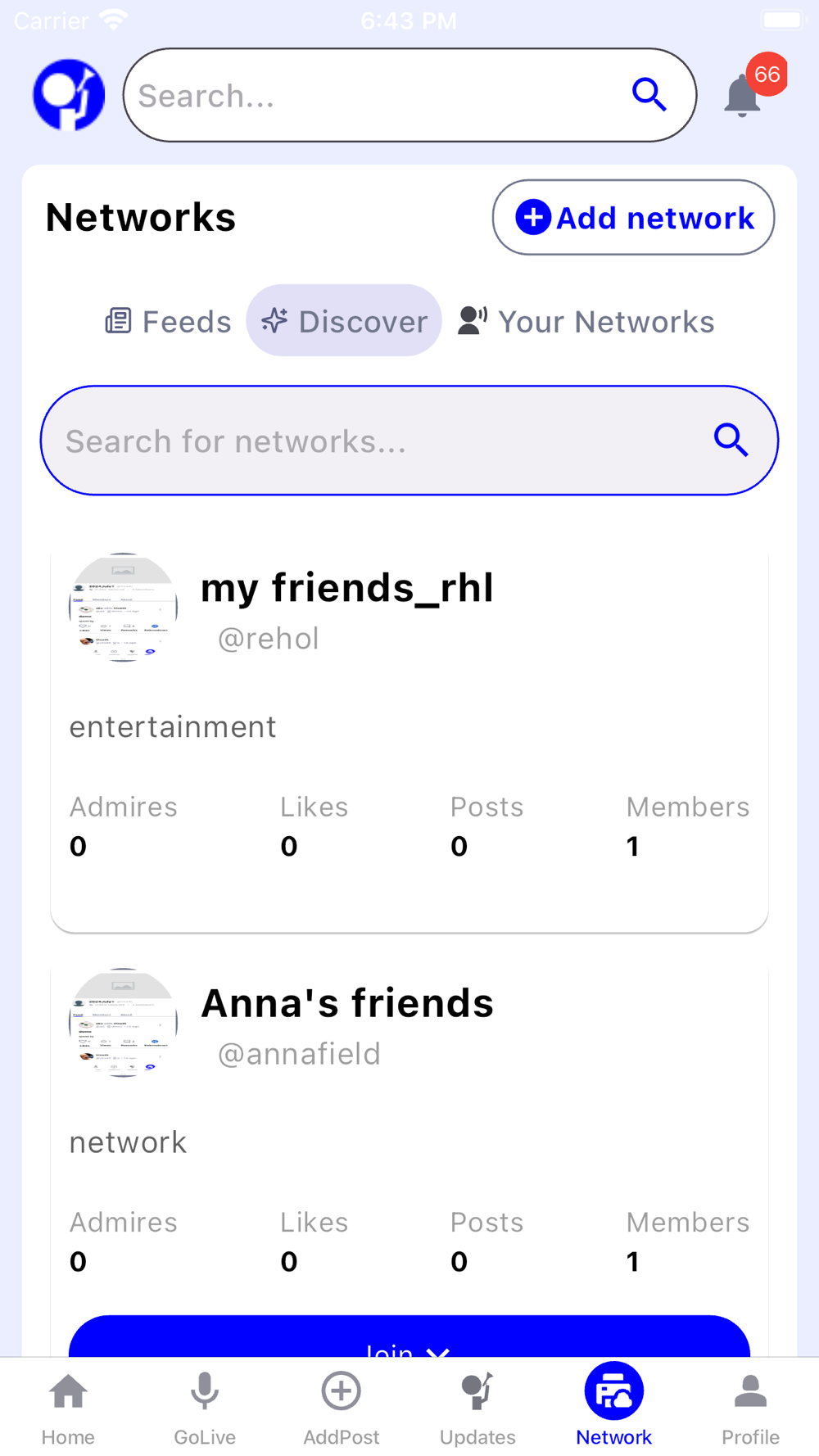Join the Anna's friends network
The width and height of the screenshot is (819, 1456).
(408, 1340)
